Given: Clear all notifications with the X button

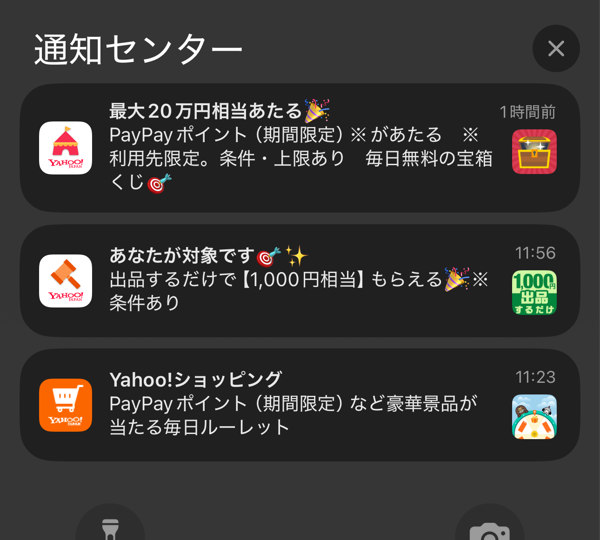Looking at the screenshot, I should pyautogui.click(x=556, y=48).
